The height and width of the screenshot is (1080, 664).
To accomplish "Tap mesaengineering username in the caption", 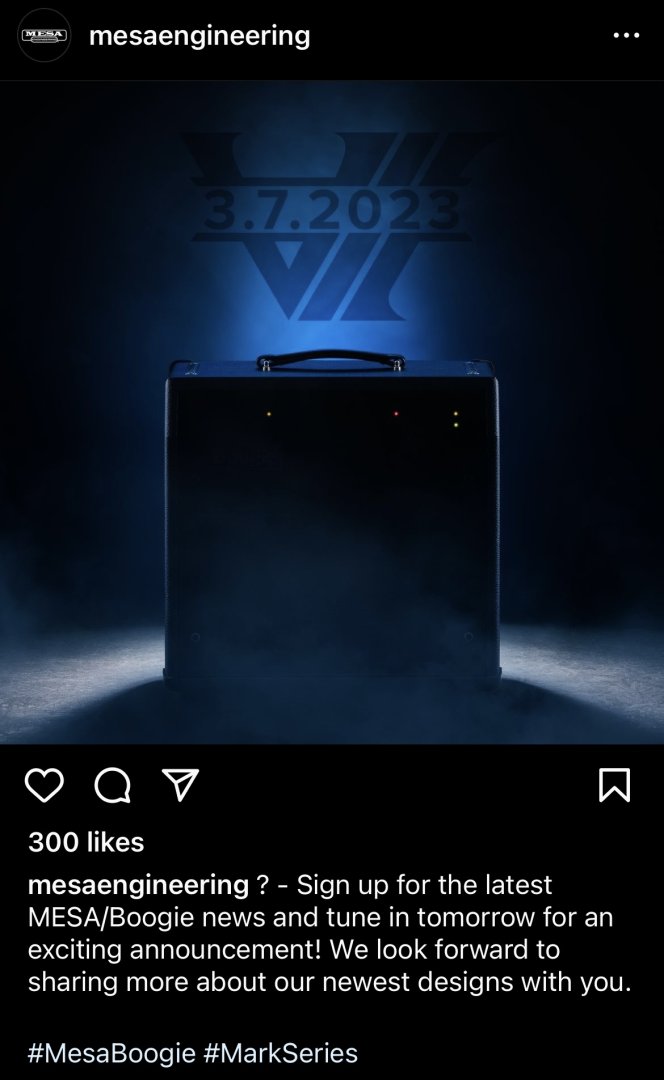I will (x=138, y=885).
